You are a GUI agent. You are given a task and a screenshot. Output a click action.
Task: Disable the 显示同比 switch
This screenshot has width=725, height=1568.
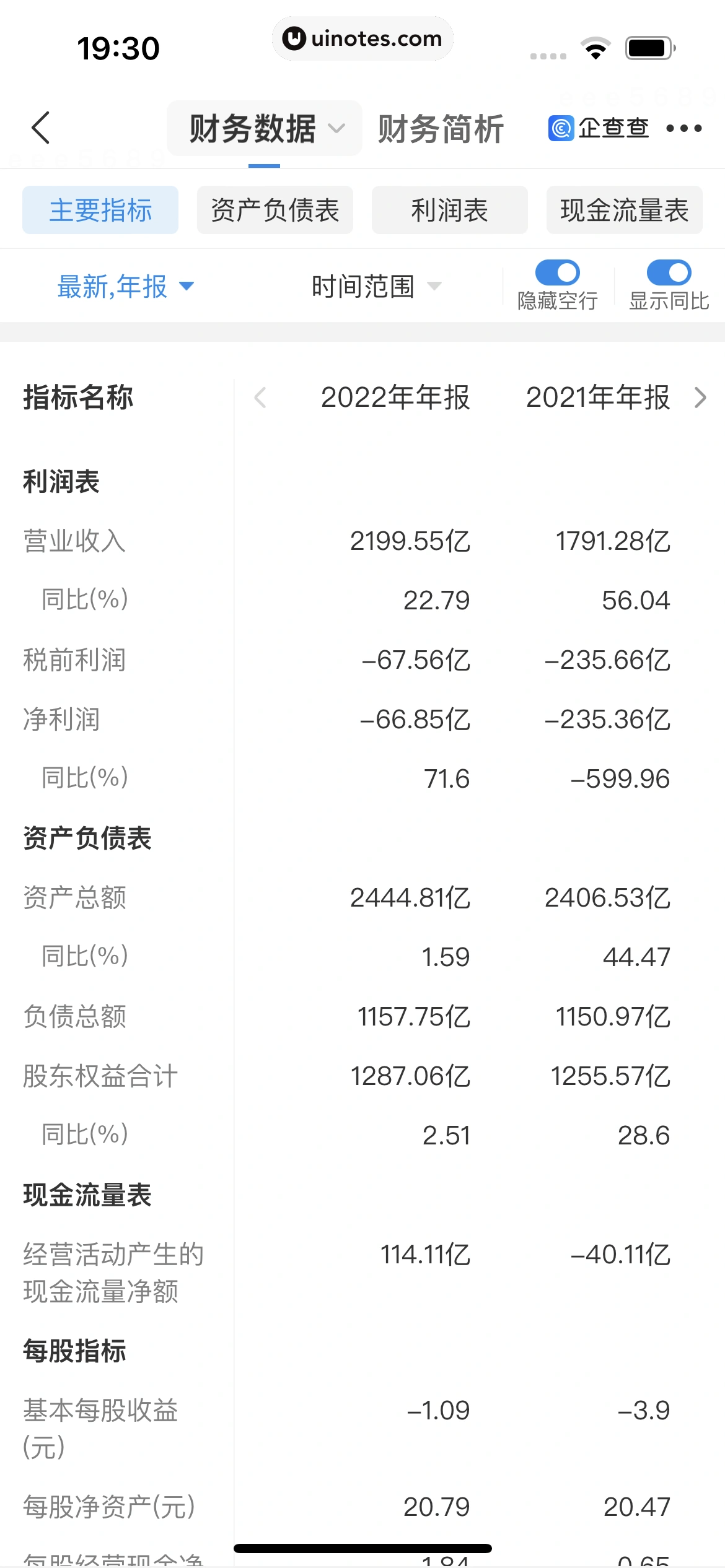(x=669, y=272)
